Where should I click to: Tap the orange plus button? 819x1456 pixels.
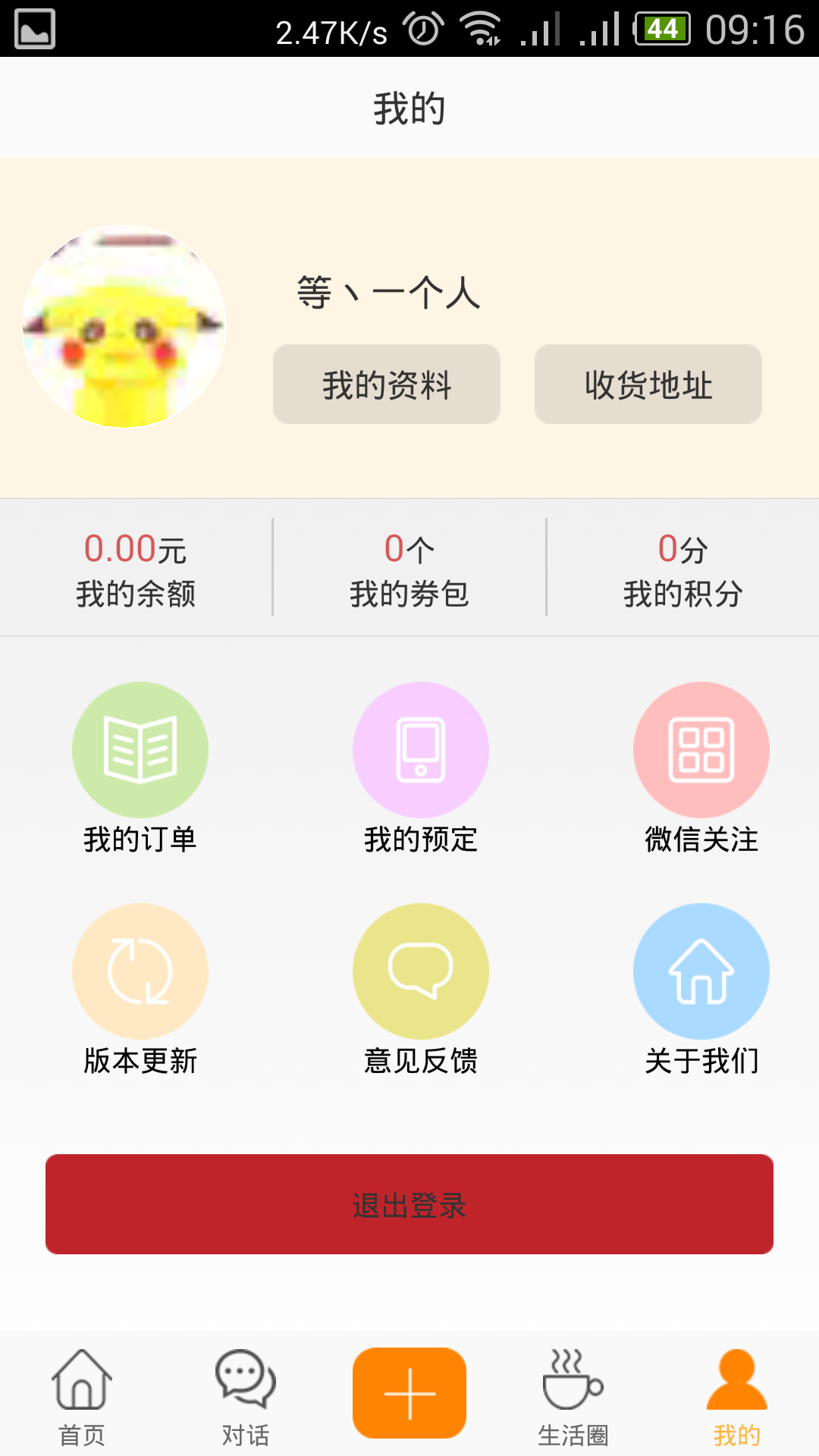click(409, 1393)
